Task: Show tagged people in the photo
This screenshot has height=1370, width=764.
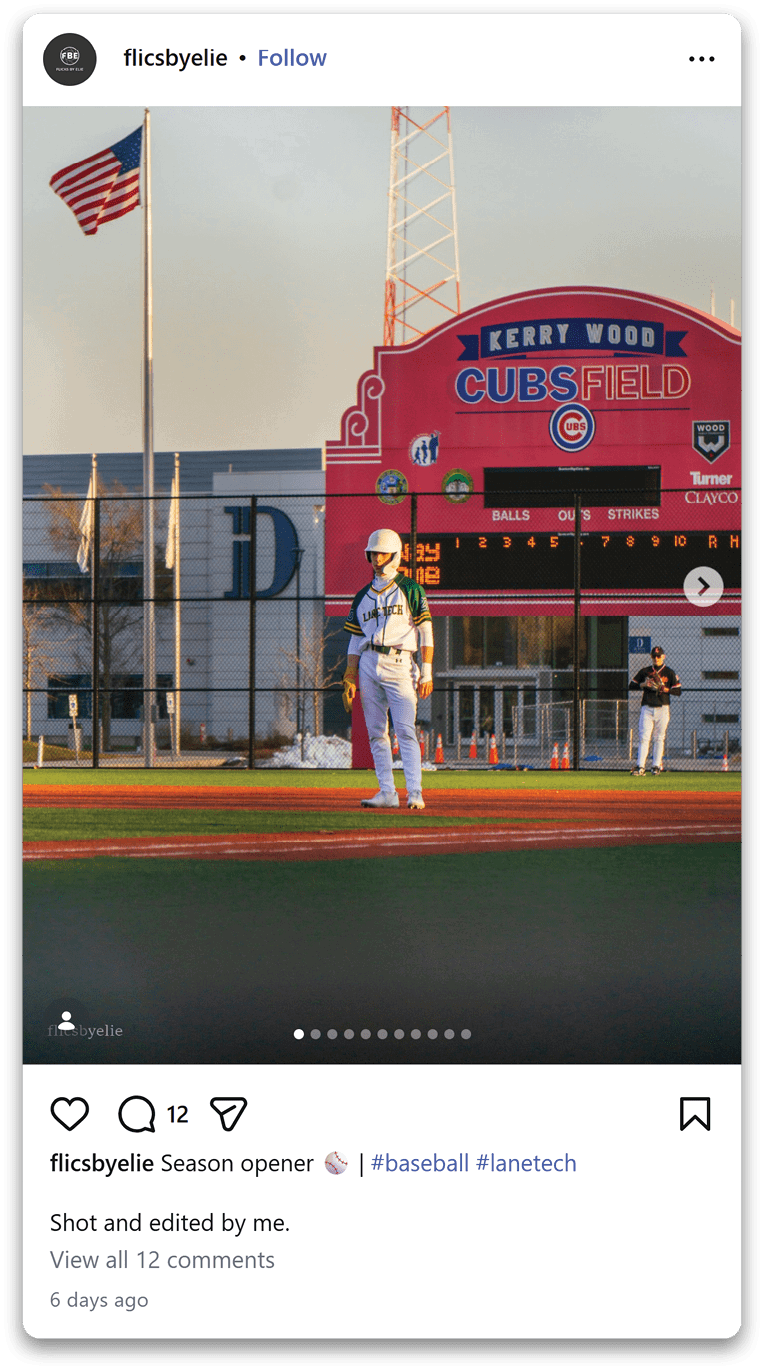Action: click(x=66, y=1021)
